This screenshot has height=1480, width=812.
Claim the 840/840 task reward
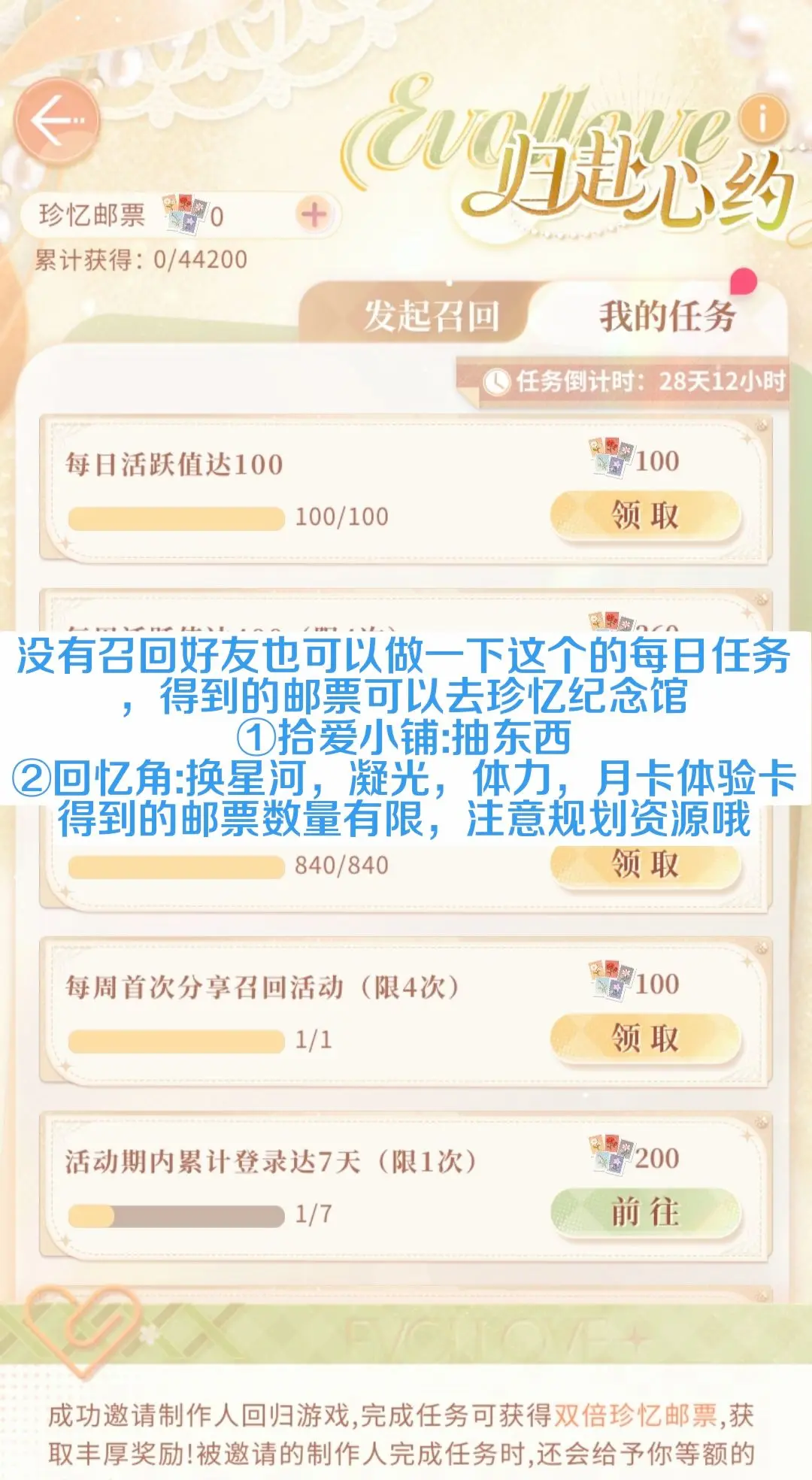[x=645, y=865]
